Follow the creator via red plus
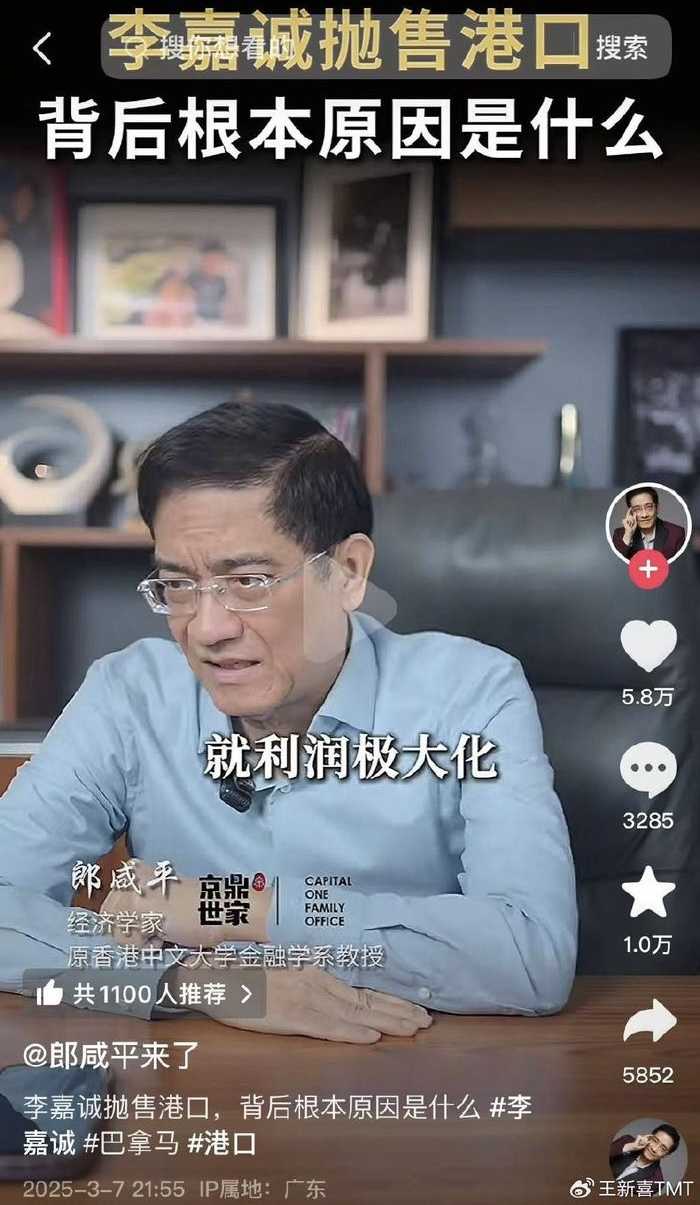 (x=648, y=570)
